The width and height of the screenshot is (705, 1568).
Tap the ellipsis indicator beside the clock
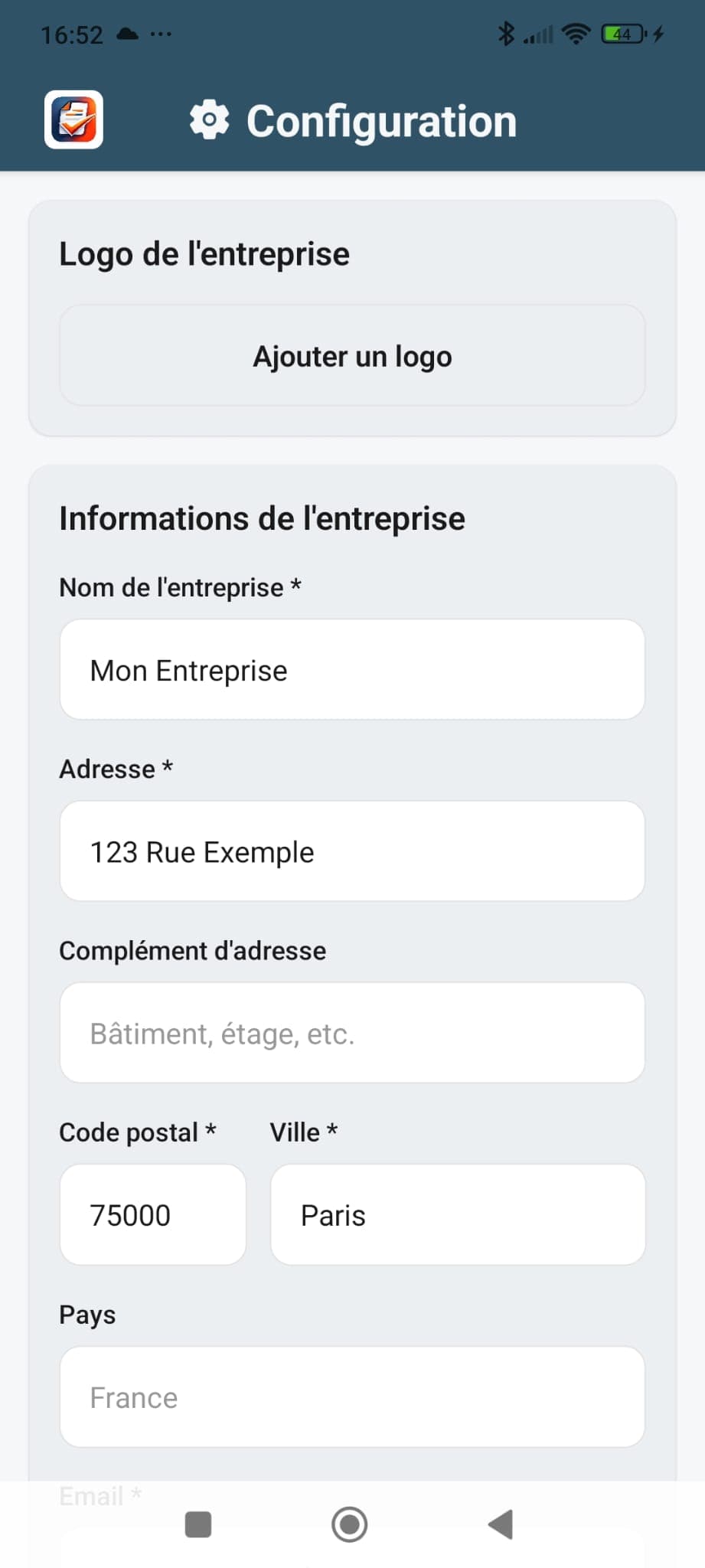pos(161,34)
